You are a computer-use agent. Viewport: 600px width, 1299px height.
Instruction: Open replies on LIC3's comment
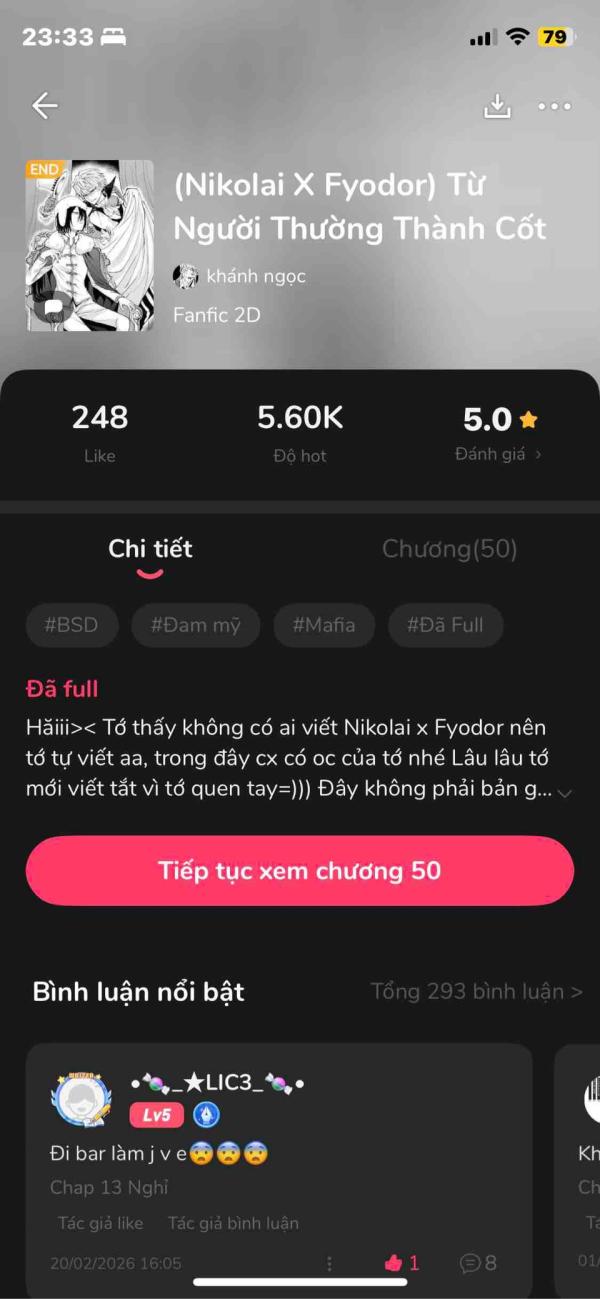click(478, 1263)
